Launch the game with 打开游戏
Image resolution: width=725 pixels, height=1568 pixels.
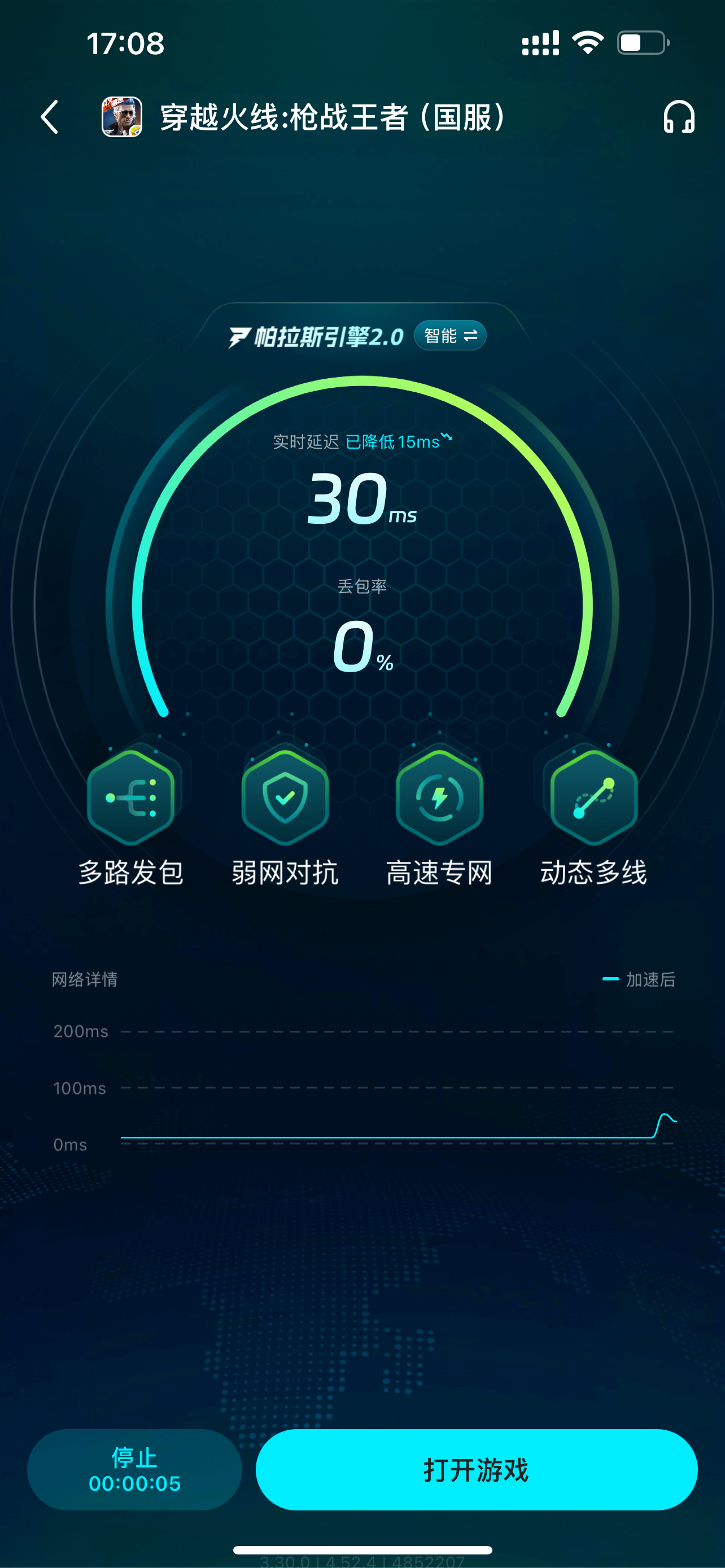click(476, 1469)
